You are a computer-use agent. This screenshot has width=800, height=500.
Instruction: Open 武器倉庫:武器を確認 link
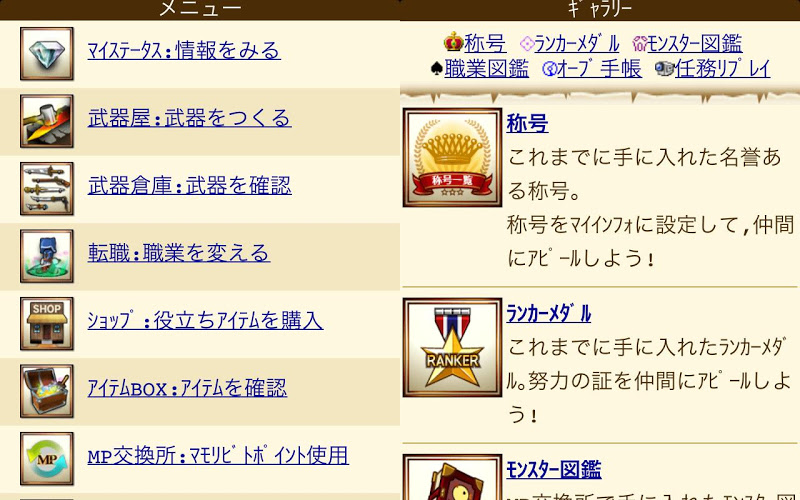pos(189,185)
